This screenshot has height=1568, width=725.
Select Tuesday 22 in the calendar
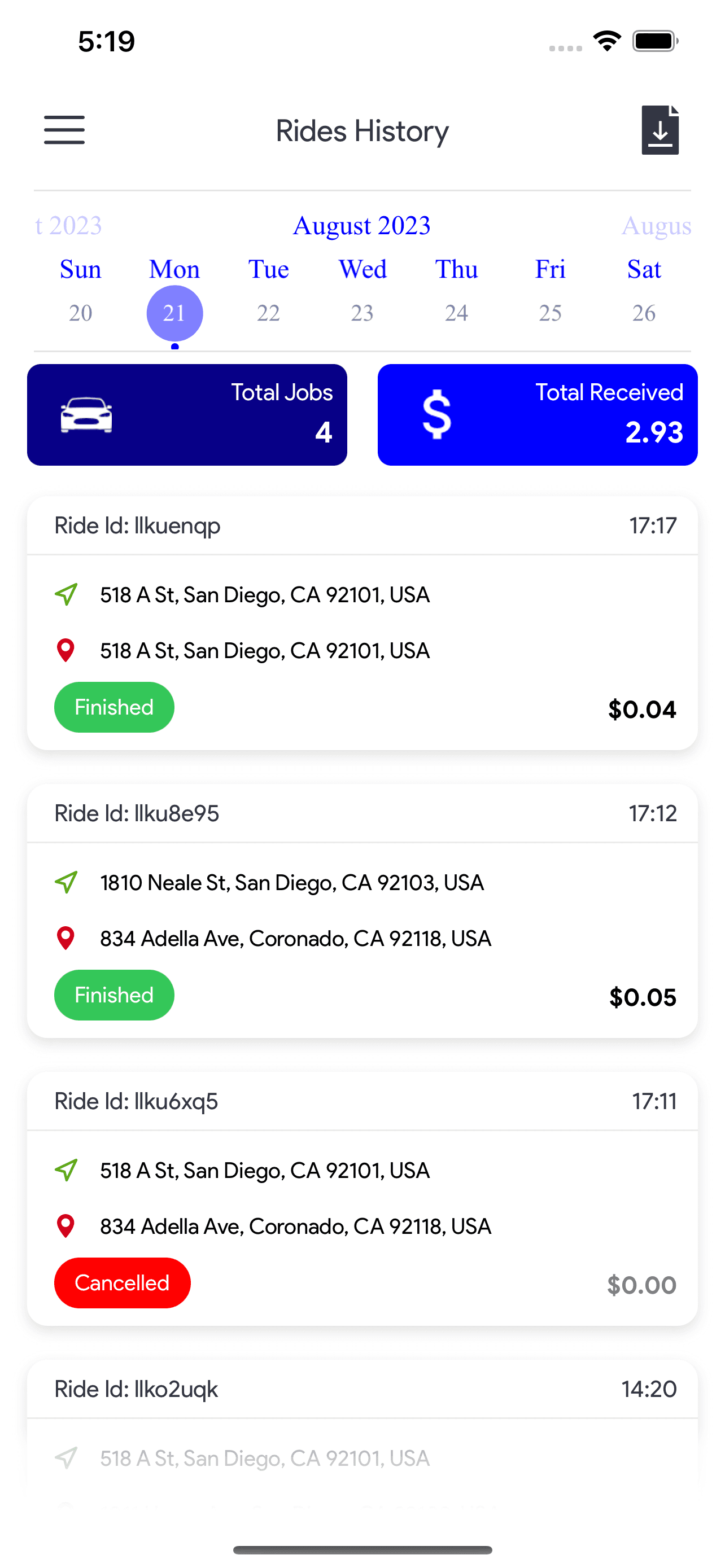(x=268, y=313)
